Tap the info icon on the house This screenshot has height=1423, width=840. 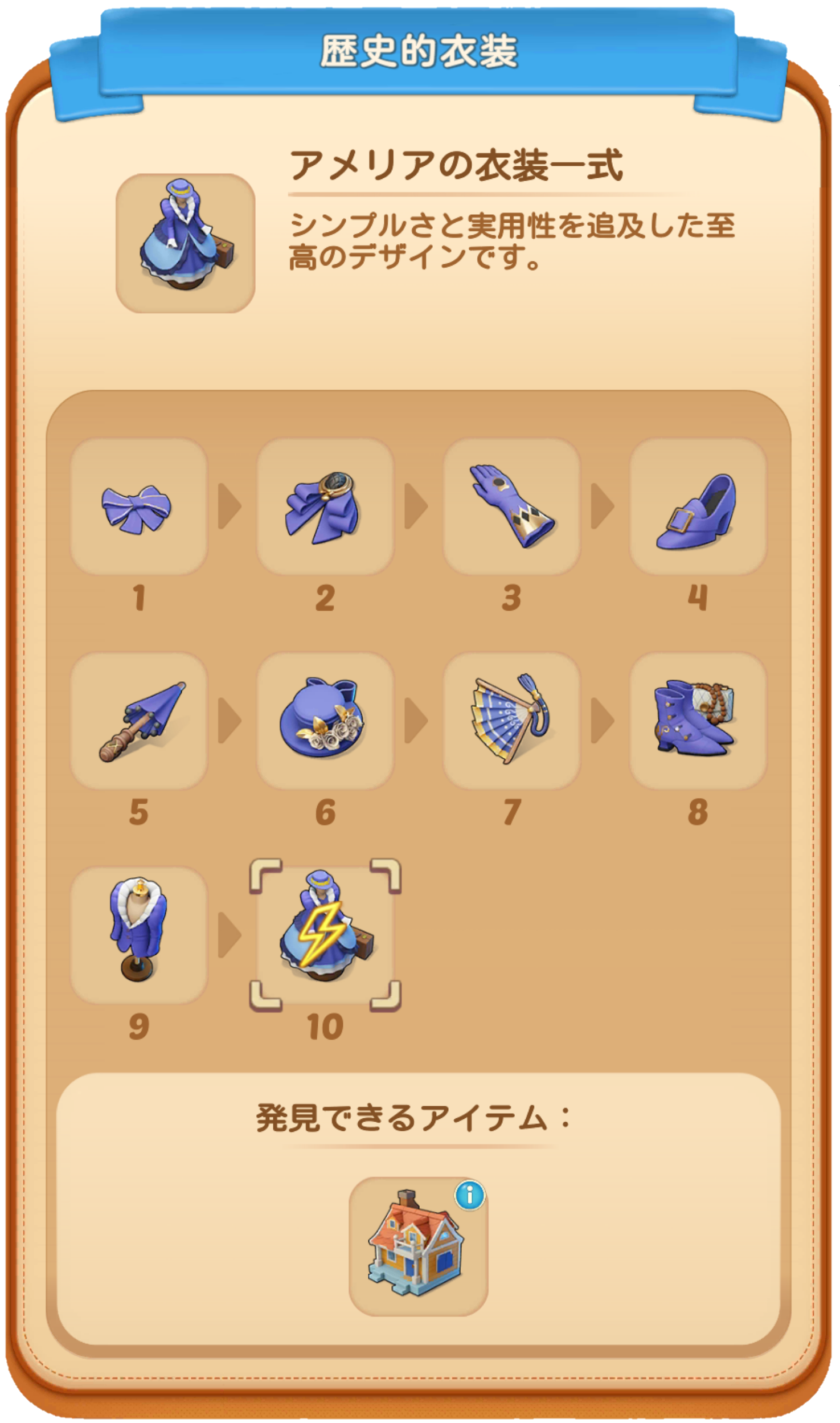coord(470,1196)
